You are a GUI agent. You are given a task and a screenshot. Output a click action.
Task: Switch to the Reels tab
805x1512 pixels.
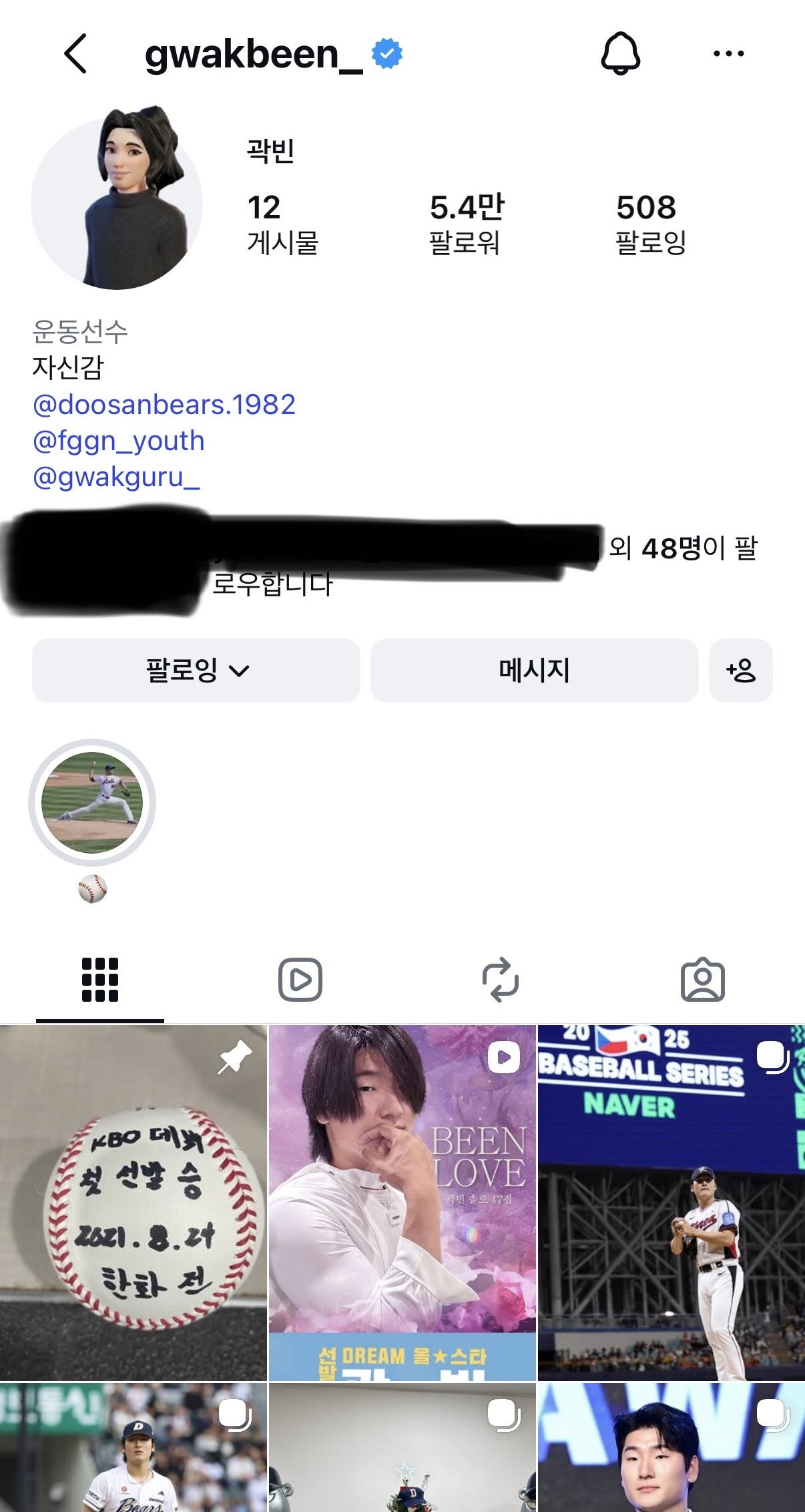tap(300, 980)
